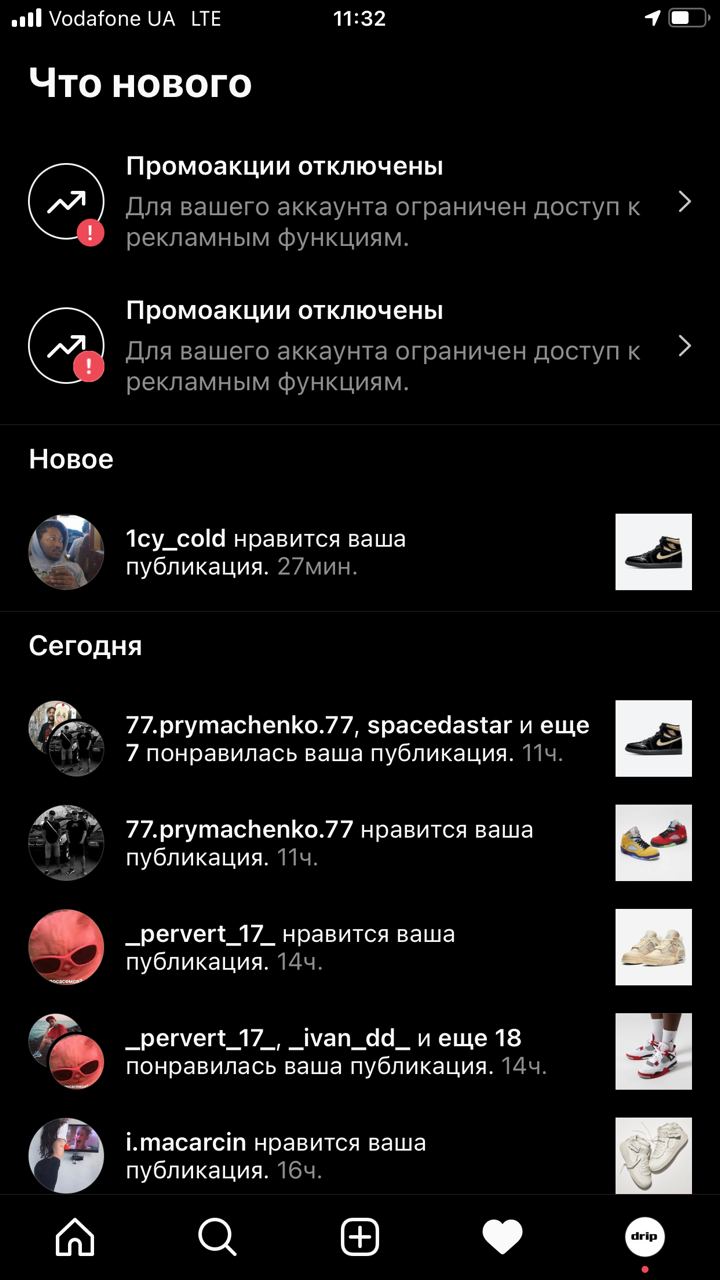Open the search tab
The height and width of the screenshot is (1280, 720).
(217, 1238)
